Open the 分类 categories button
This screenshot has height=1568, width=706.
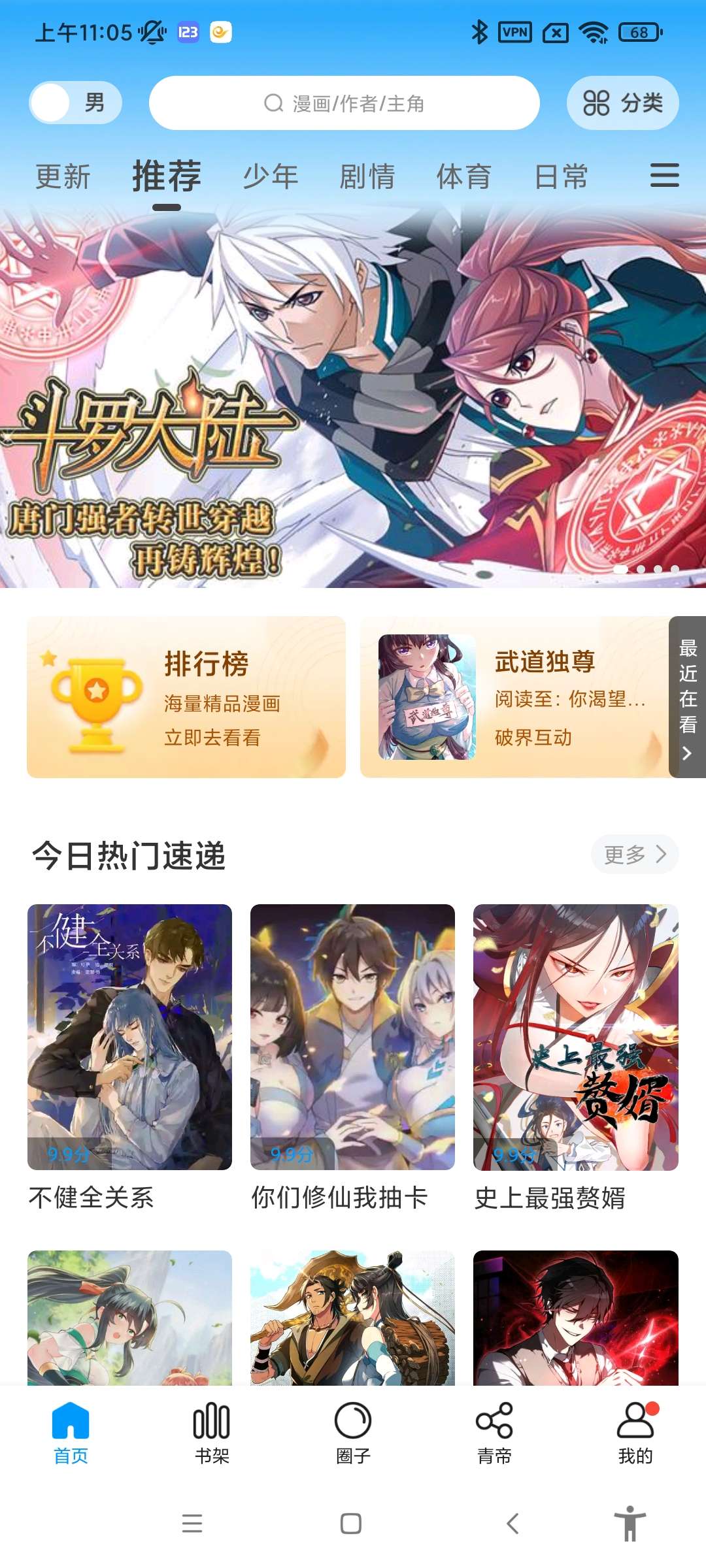(x=622, y=103)
